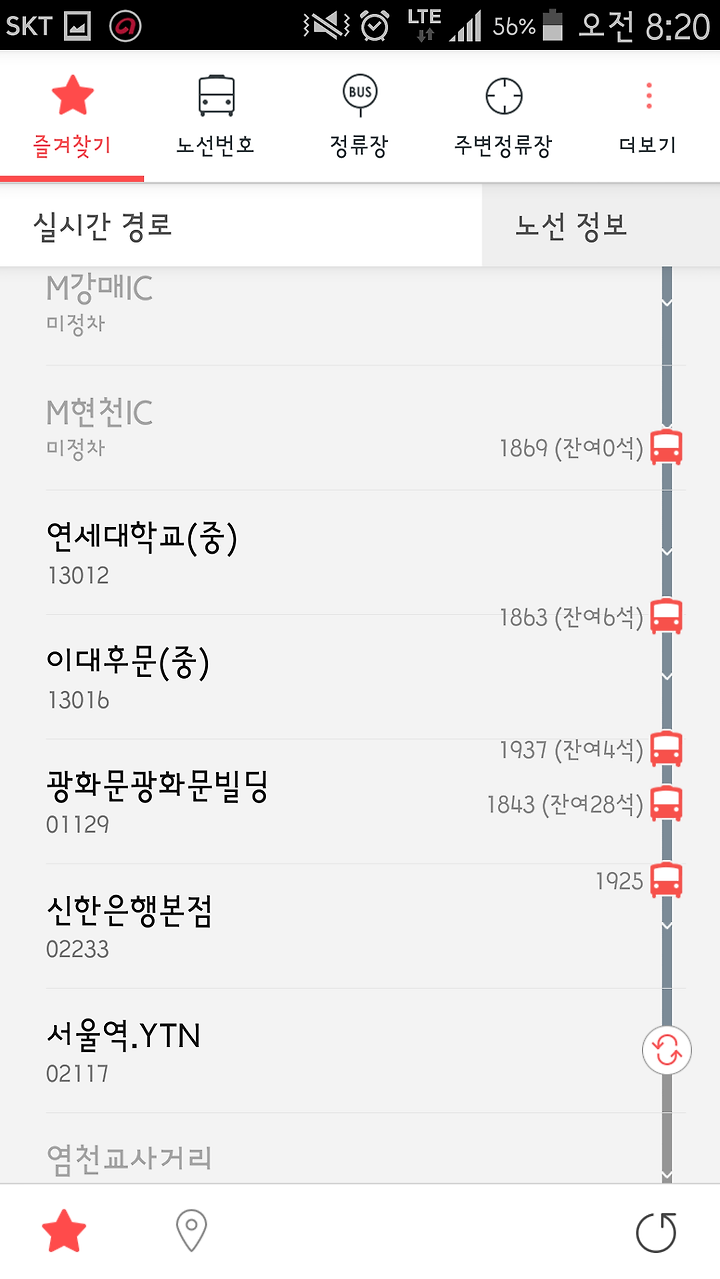Image resolution: width=720 pixels, height=1279 pixels.
Task: Open the 더보기 menu
Action: 648,118
